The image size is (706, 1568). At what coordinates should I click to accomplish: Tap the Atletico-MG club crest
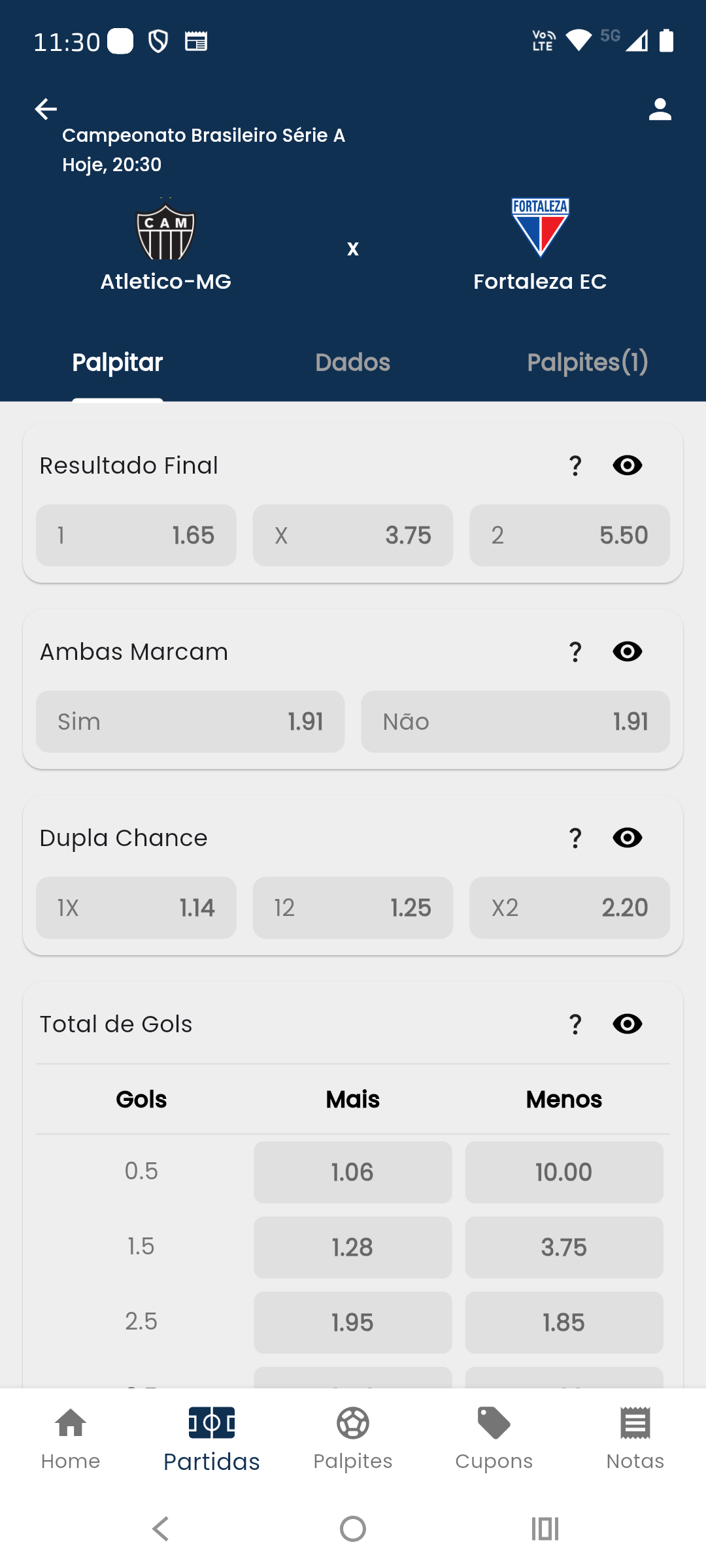(165, 229)
